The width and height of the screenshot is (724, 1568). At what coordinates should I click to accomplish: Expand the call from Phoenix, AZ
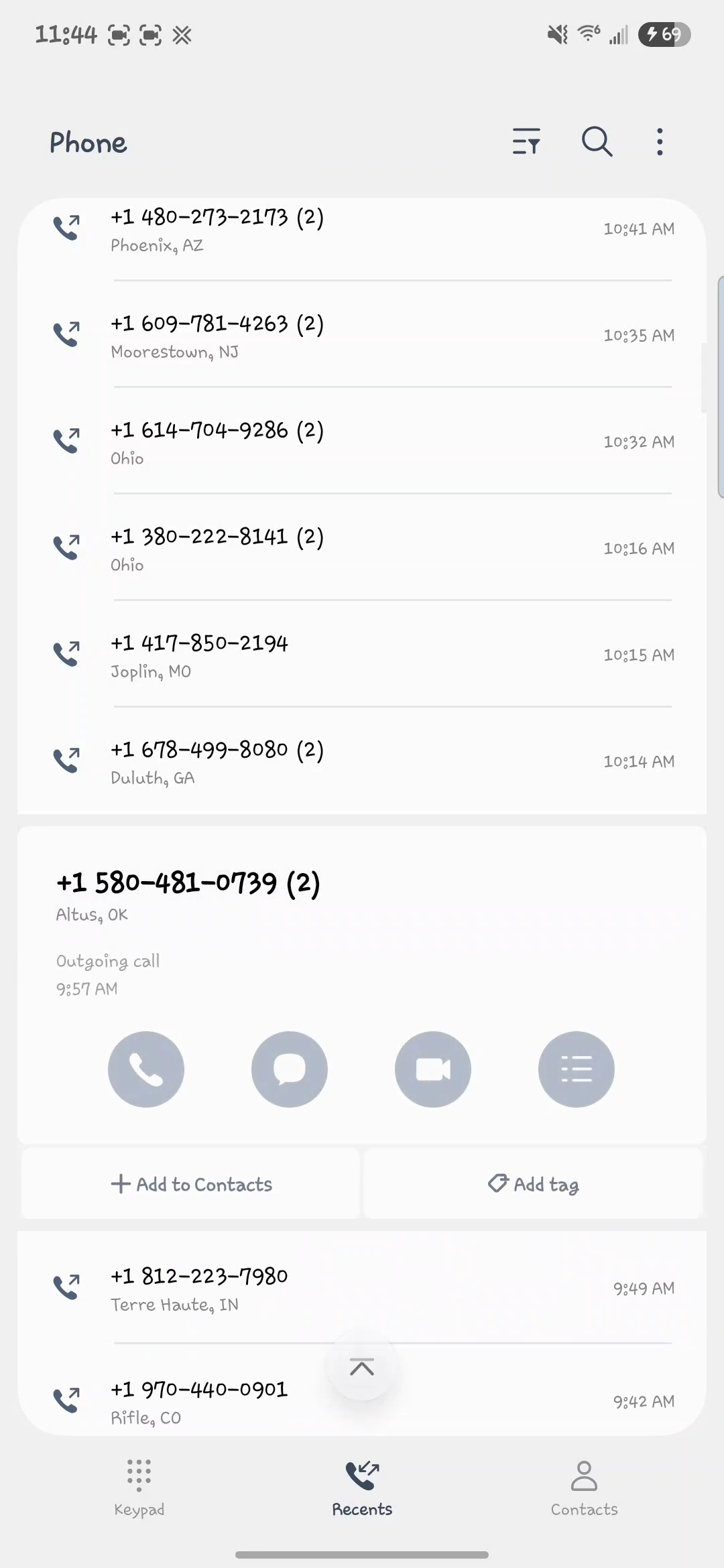click(x=362, y=230)
